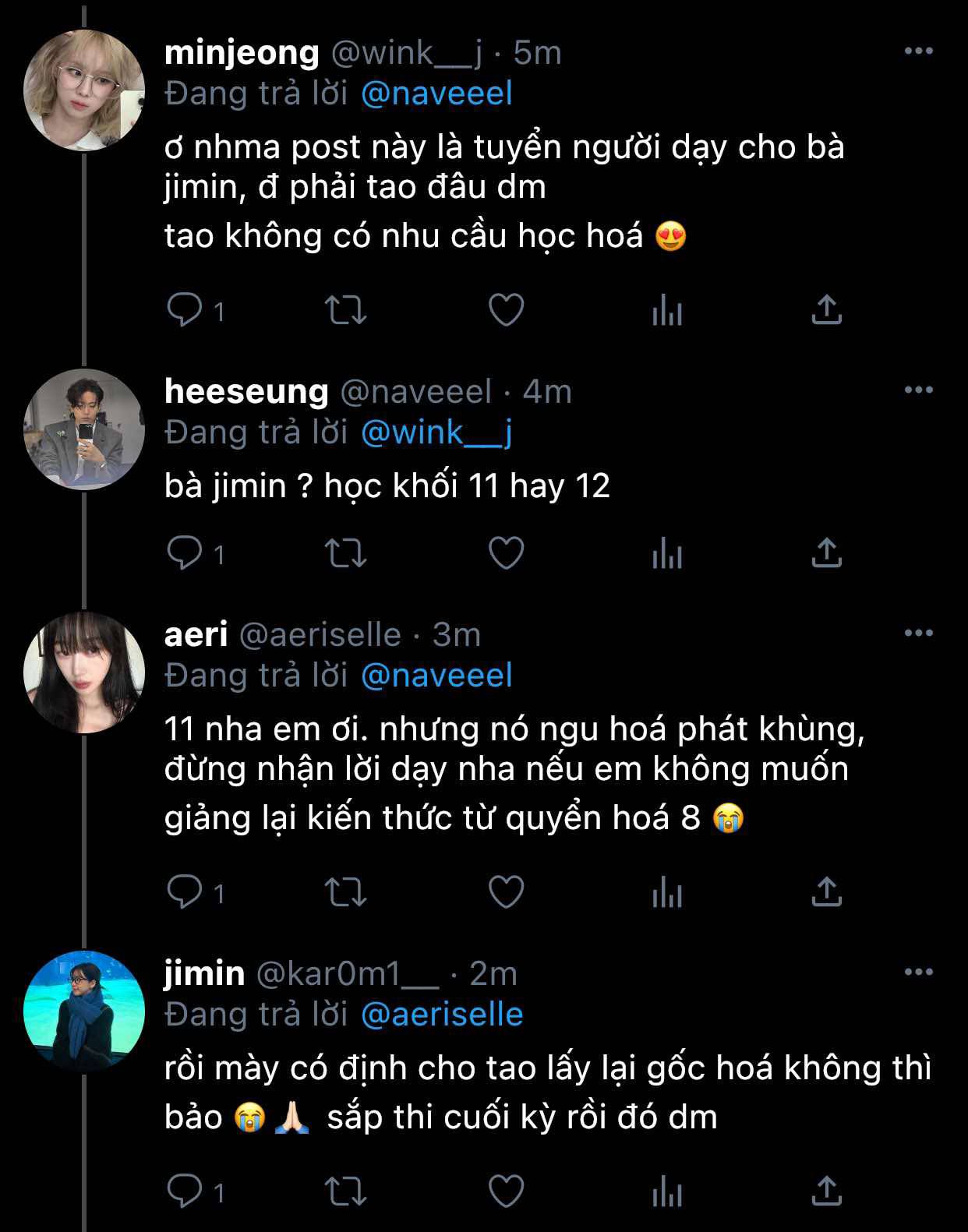Open overflow menu on jimin's tweet
The height and width of the screenshot is (1232, 968).
(x=918, y=973)
